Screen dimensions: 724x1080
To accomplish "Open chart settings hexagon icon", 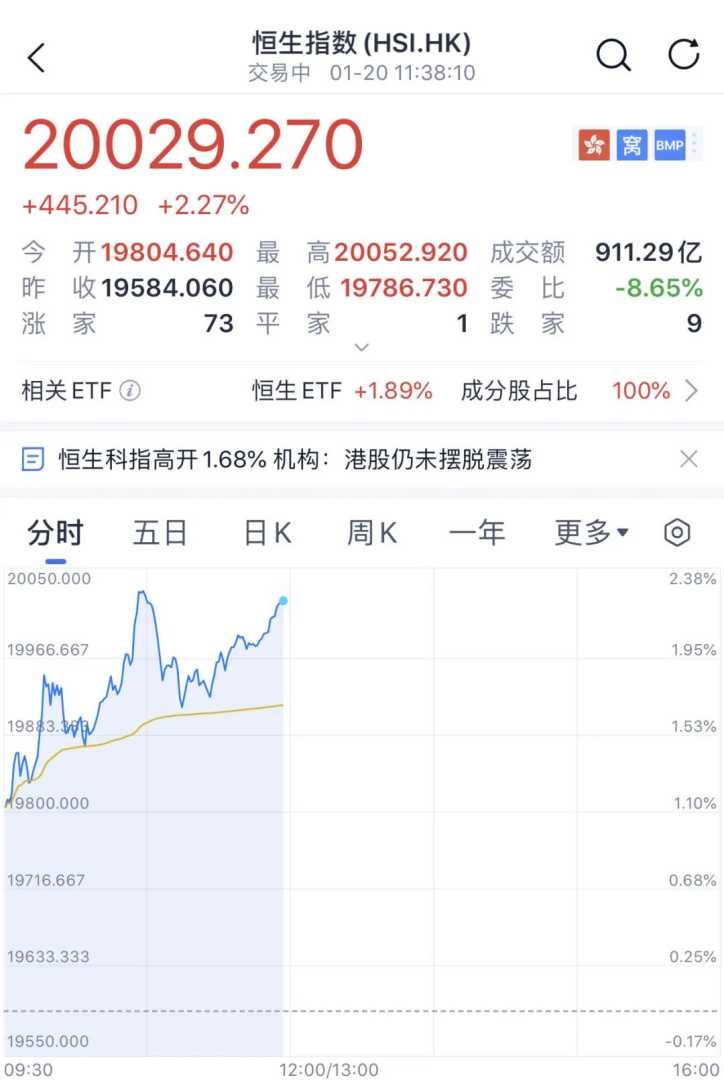I will [678, 533].
